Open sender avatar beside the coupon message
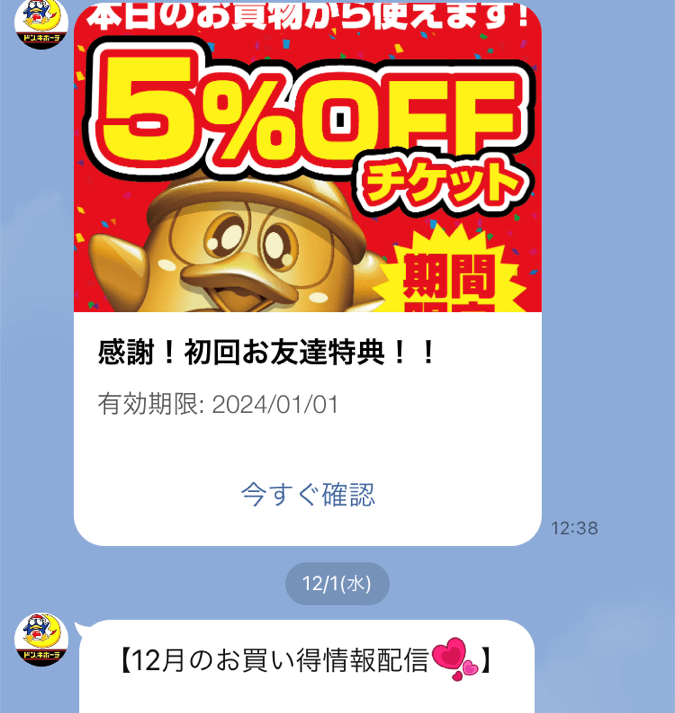Screen dimensions: 675x713 (x=40, y=22)
